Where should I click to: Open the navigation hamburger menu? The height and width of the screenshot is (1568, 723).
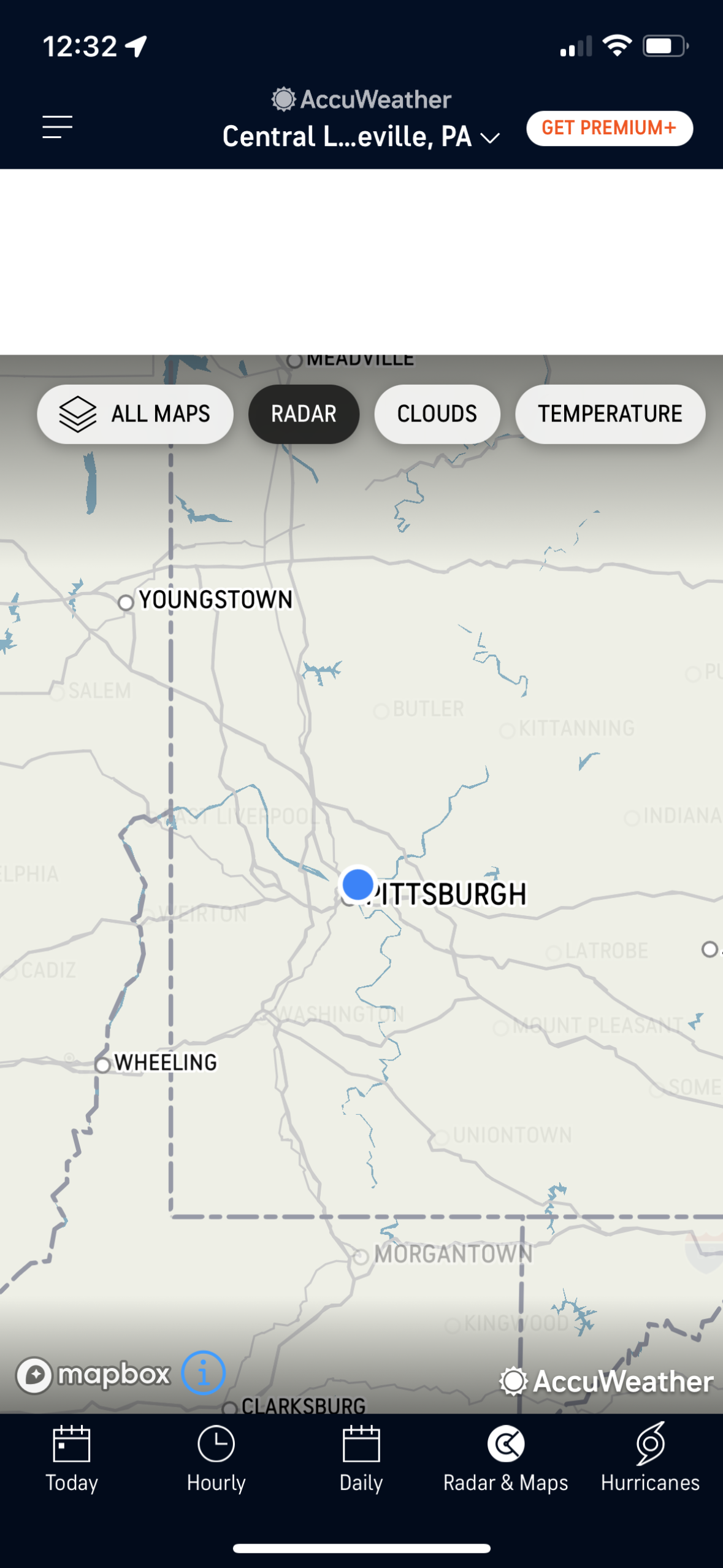point(57,127)
